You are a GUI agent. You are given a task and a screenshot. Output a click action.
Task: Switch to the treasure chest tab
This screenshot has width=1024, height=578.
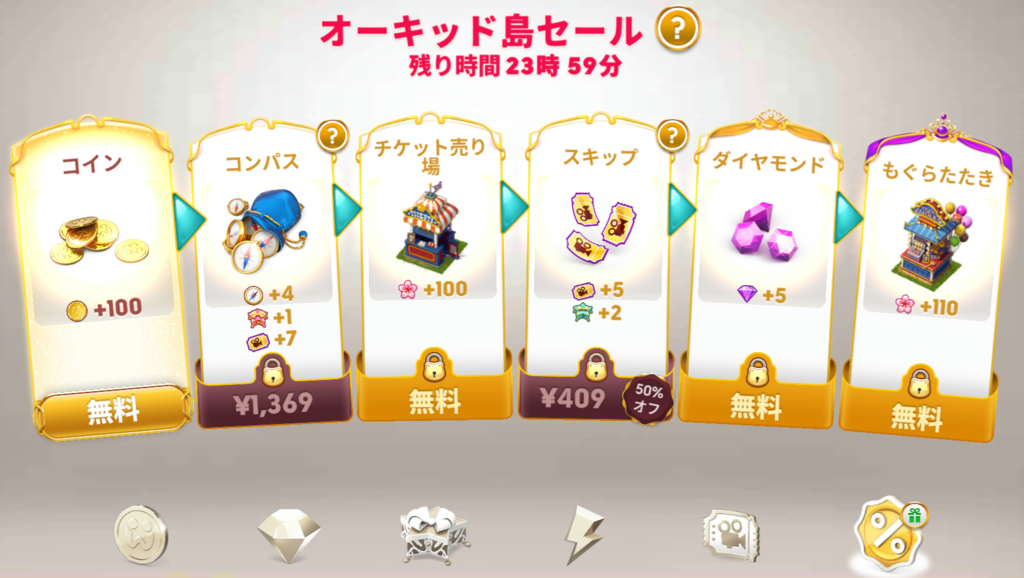coord(433,534)
